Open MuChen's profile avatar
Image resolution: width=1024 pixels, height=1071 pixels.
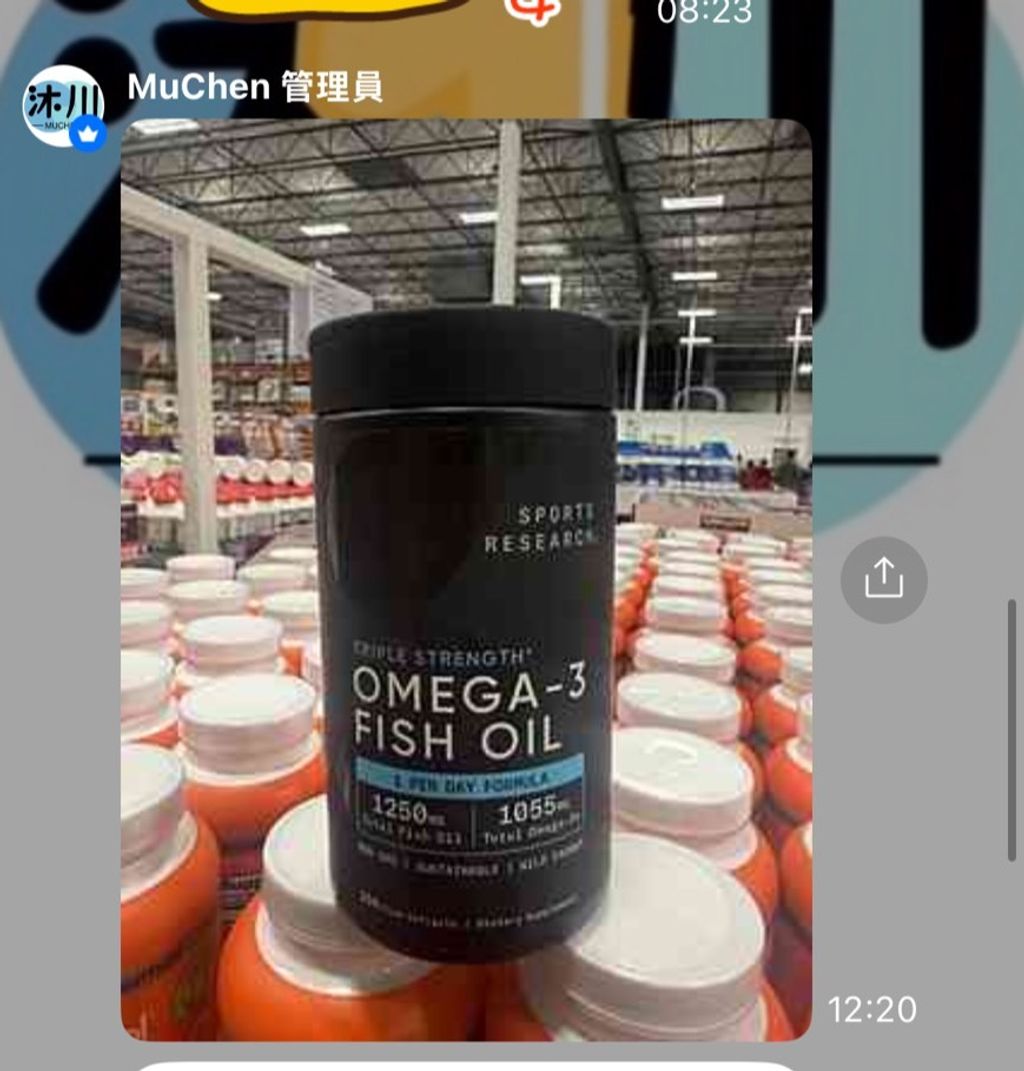pos(63,106)
